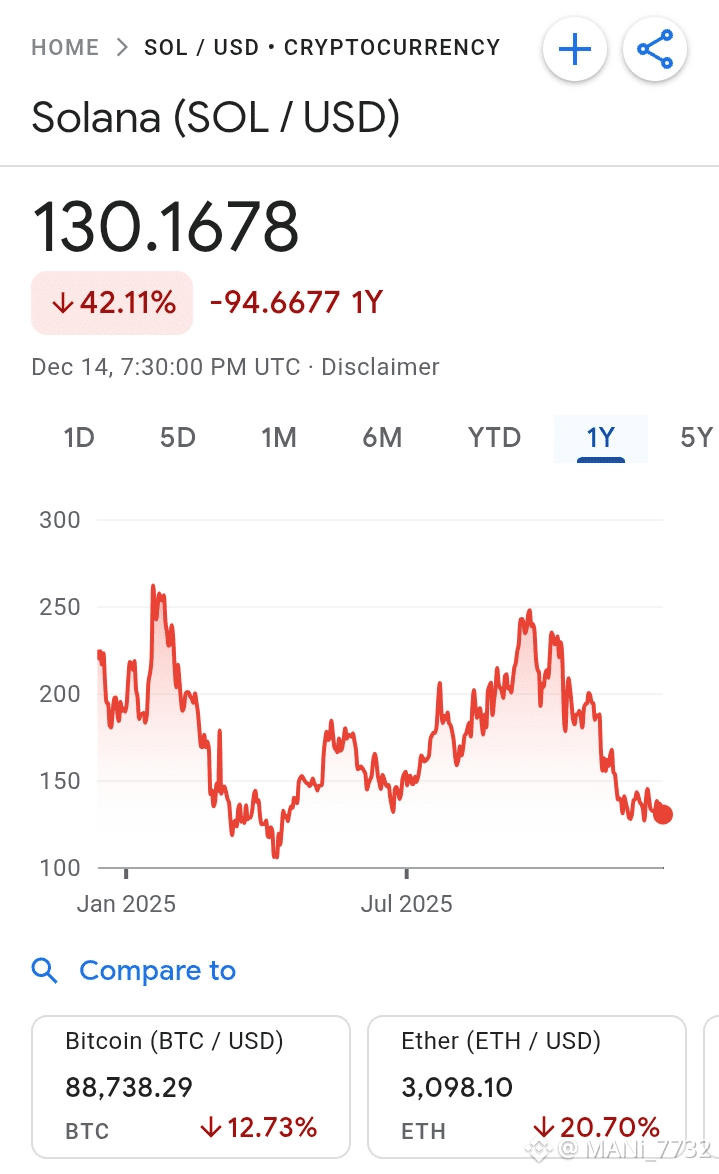This screenshot has width=719, height=1174.
Task: Share the Solana quote page
Action: (x=655, y=50)
